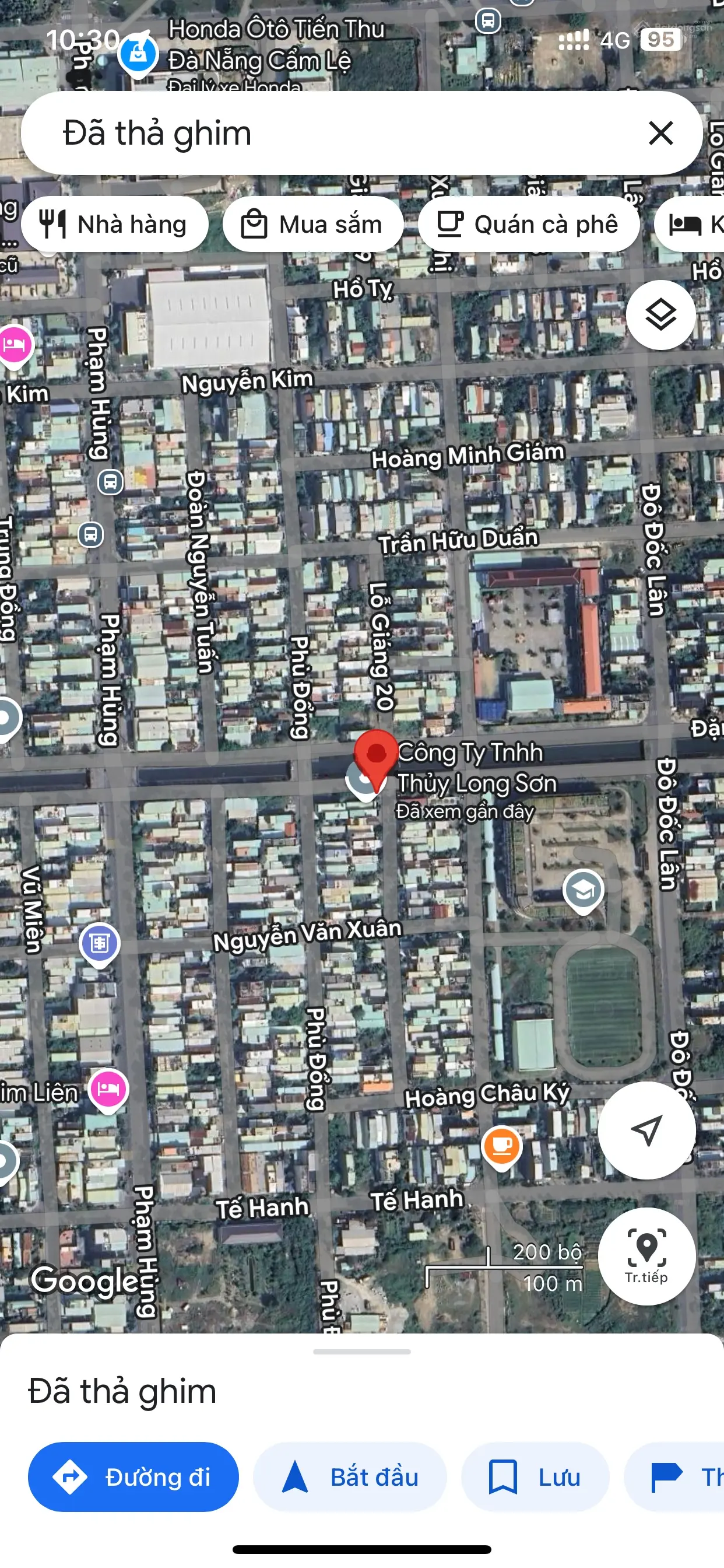Expand the dropped pin bottom sheet handle

(362, 1352)
